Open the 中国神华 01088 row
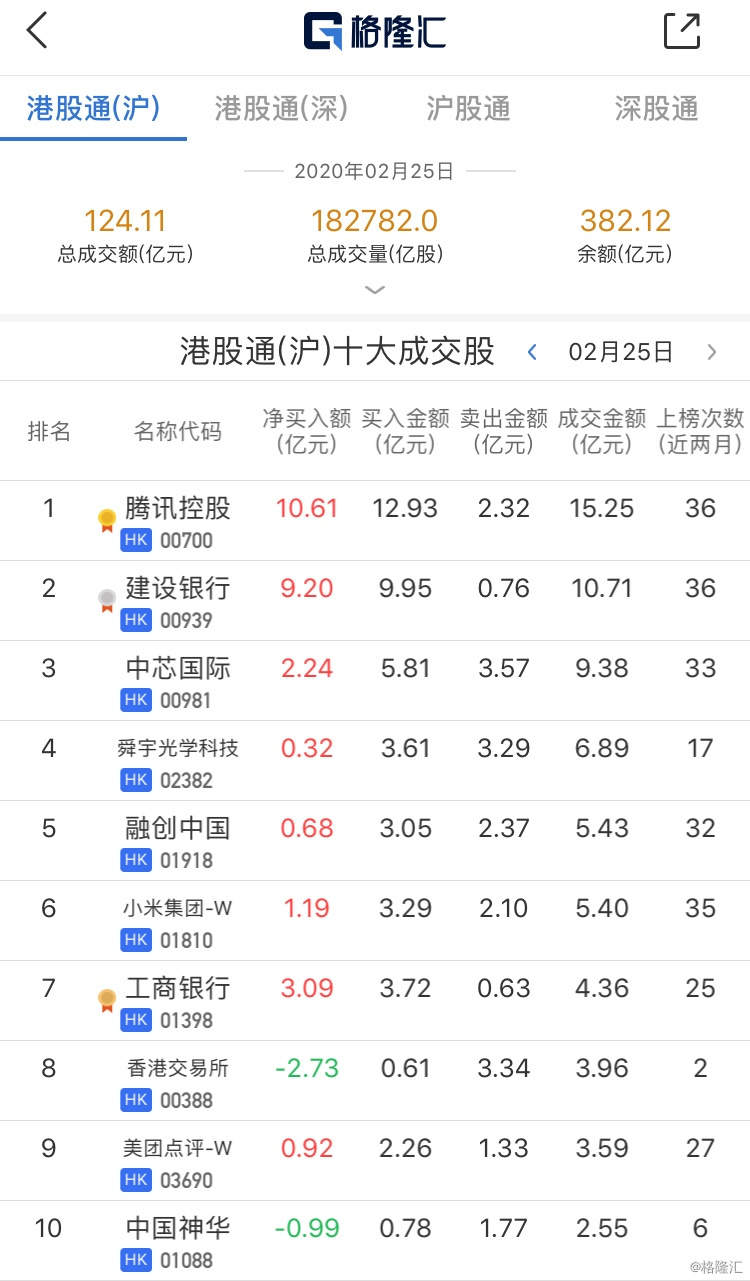 click(x=375, y=1240)
